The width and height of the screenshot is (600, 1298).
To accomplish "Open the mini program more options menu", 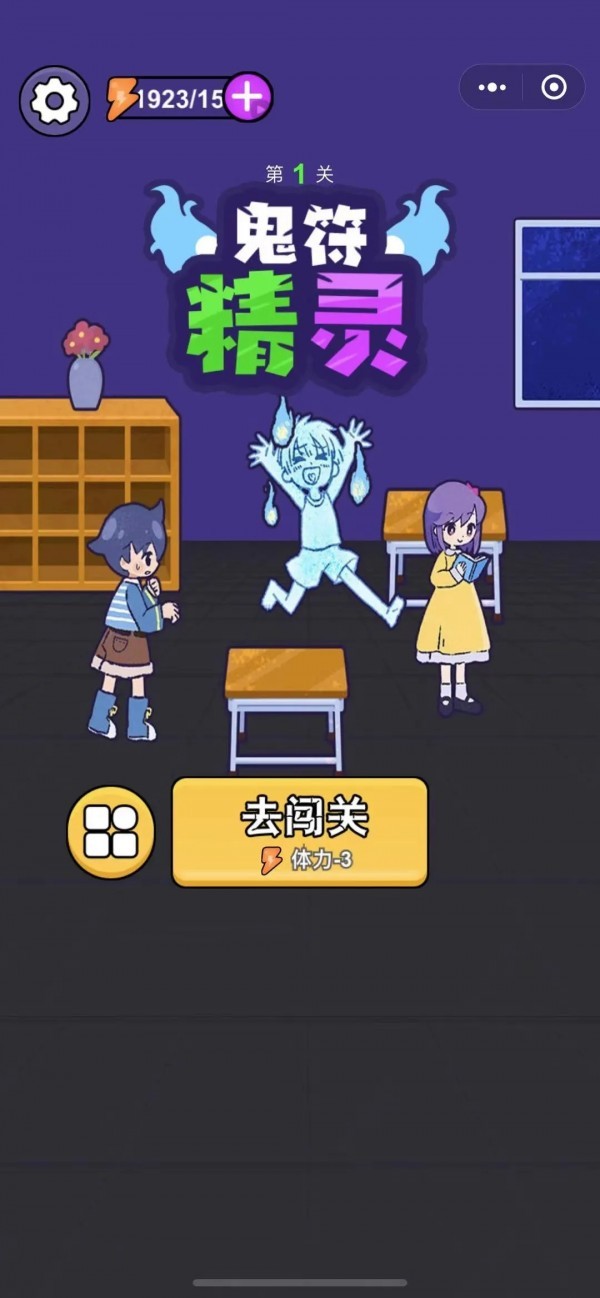I will (x=492, y=88).
